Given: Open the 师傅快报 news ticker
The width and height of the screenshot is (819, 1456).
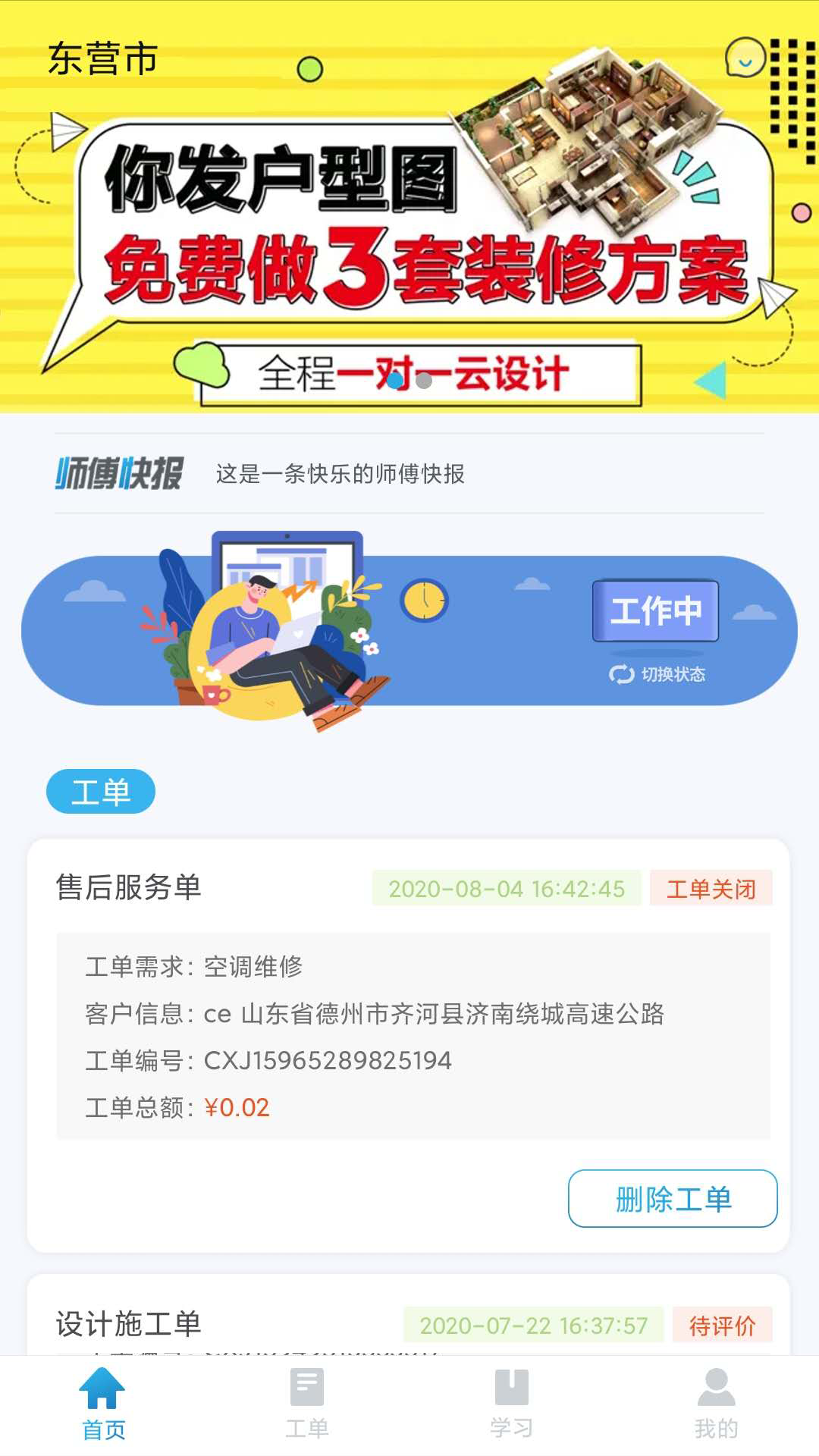Looking at the screenshot, I should click(409, 474).
